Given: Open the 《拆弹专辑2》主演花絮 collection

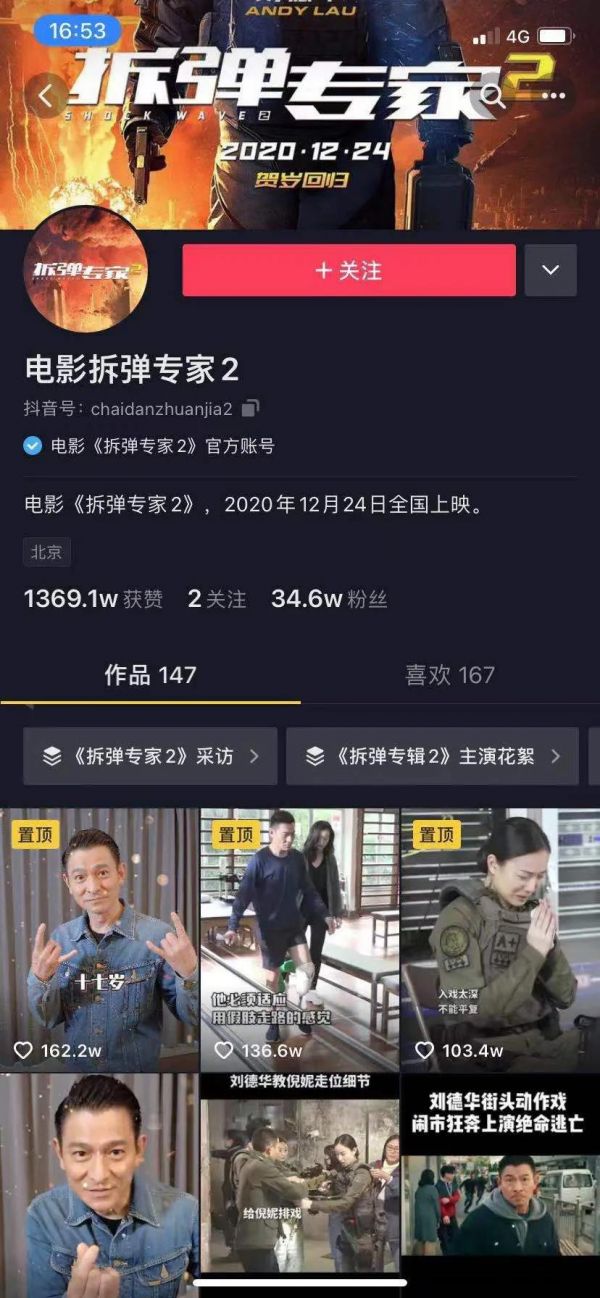Looking at the screenshot, I should pos(431,756).
